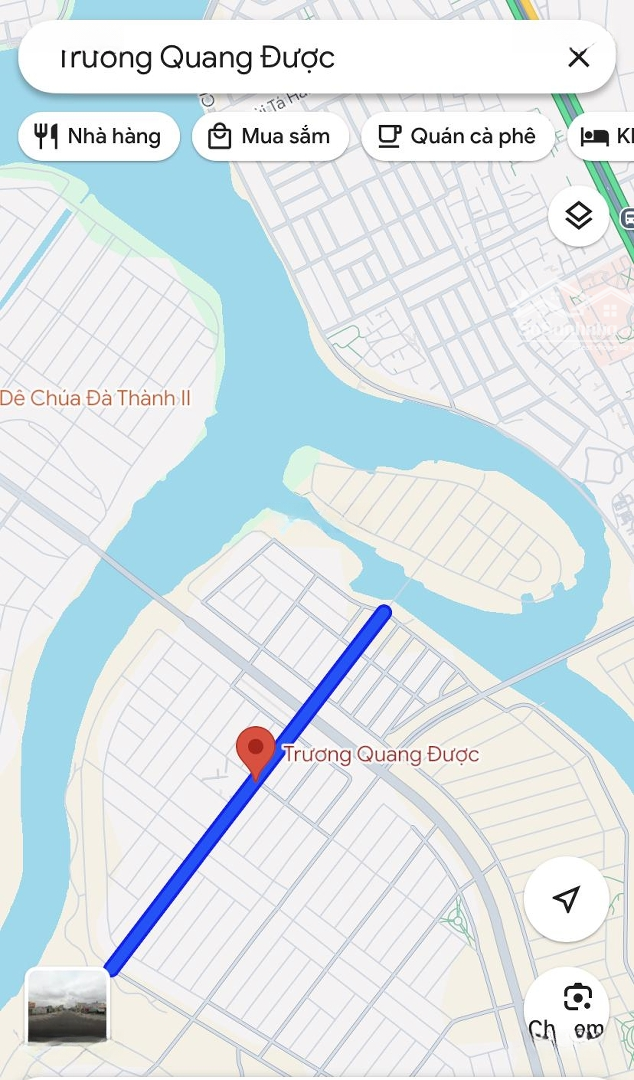Open the map layers button

coord(579,216)
